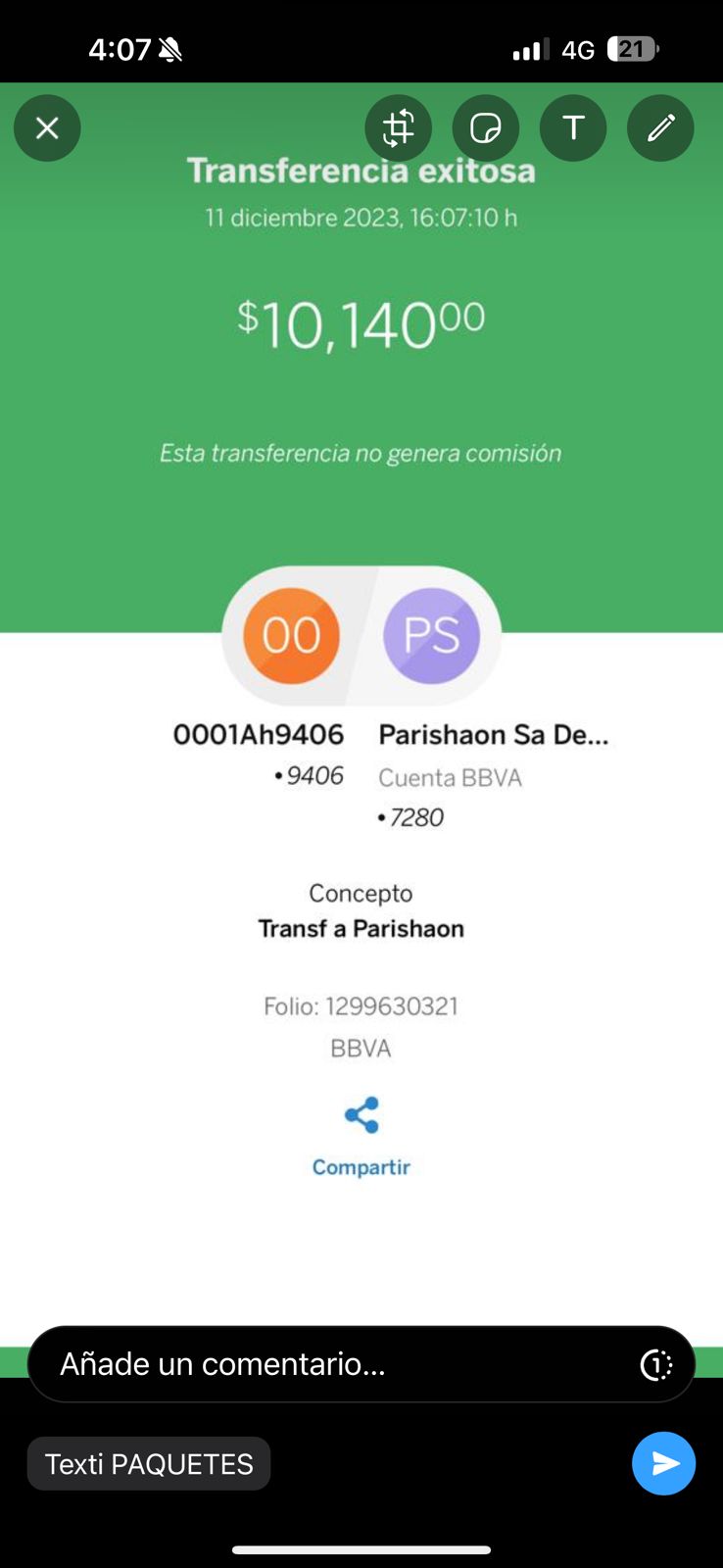Open the pencil drawing tool
This screenshot has width=723, height=1568.
[x=660, y=128]
